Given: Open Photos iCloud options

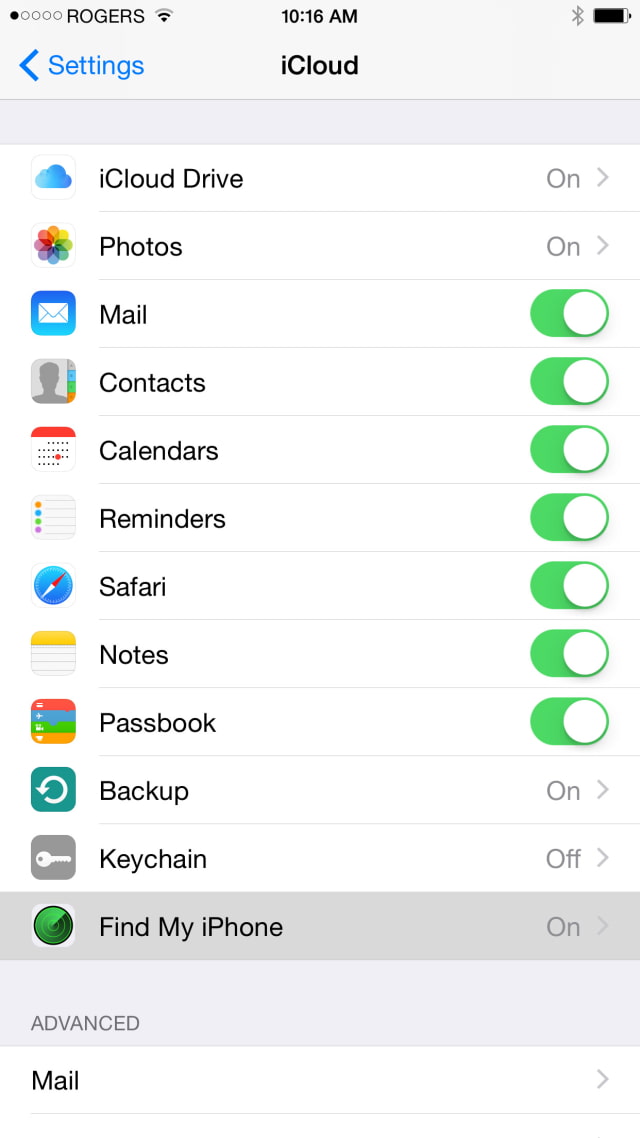Looking at the screenshot, I should click(x=320, y=247).
